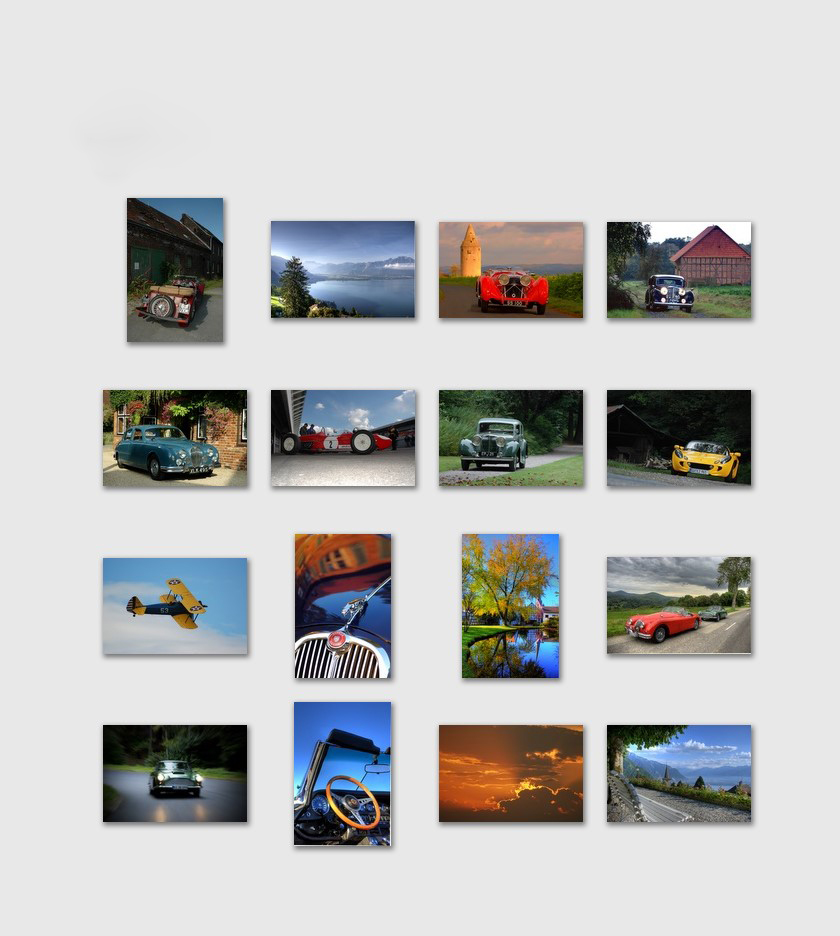Open the wooden steering wheel cockpit photo
840x936 pixels.
(343, 774)
